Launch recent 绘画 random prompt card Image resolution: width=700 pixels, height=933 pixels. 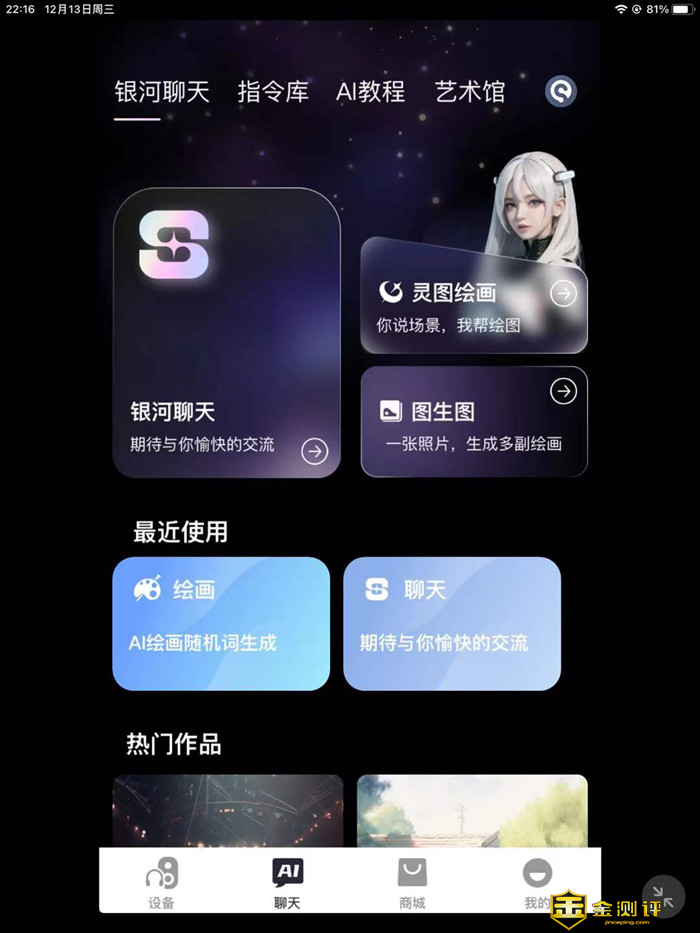coord(221,623)
